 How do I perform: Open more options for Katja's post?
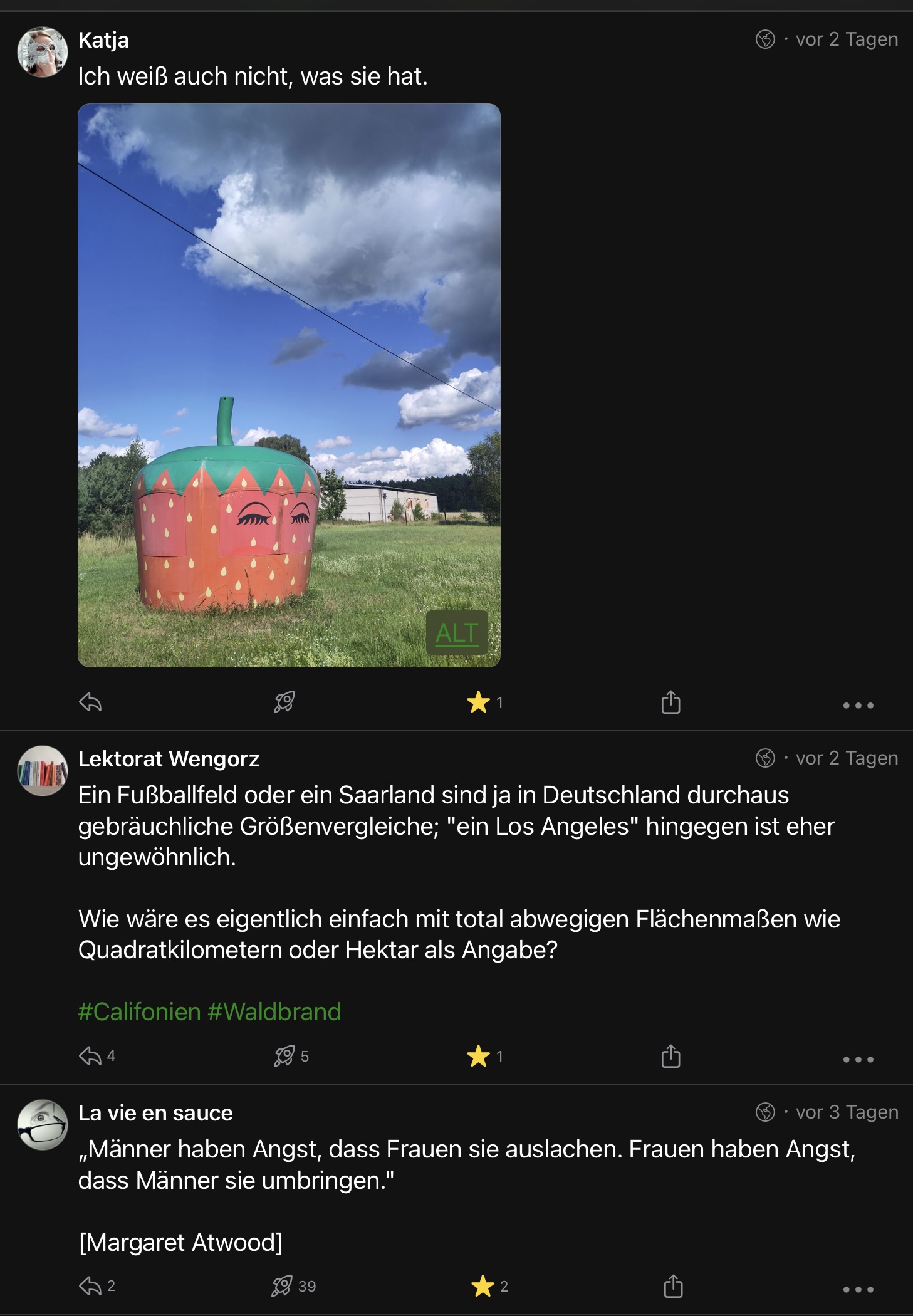[x=858, y=706]
